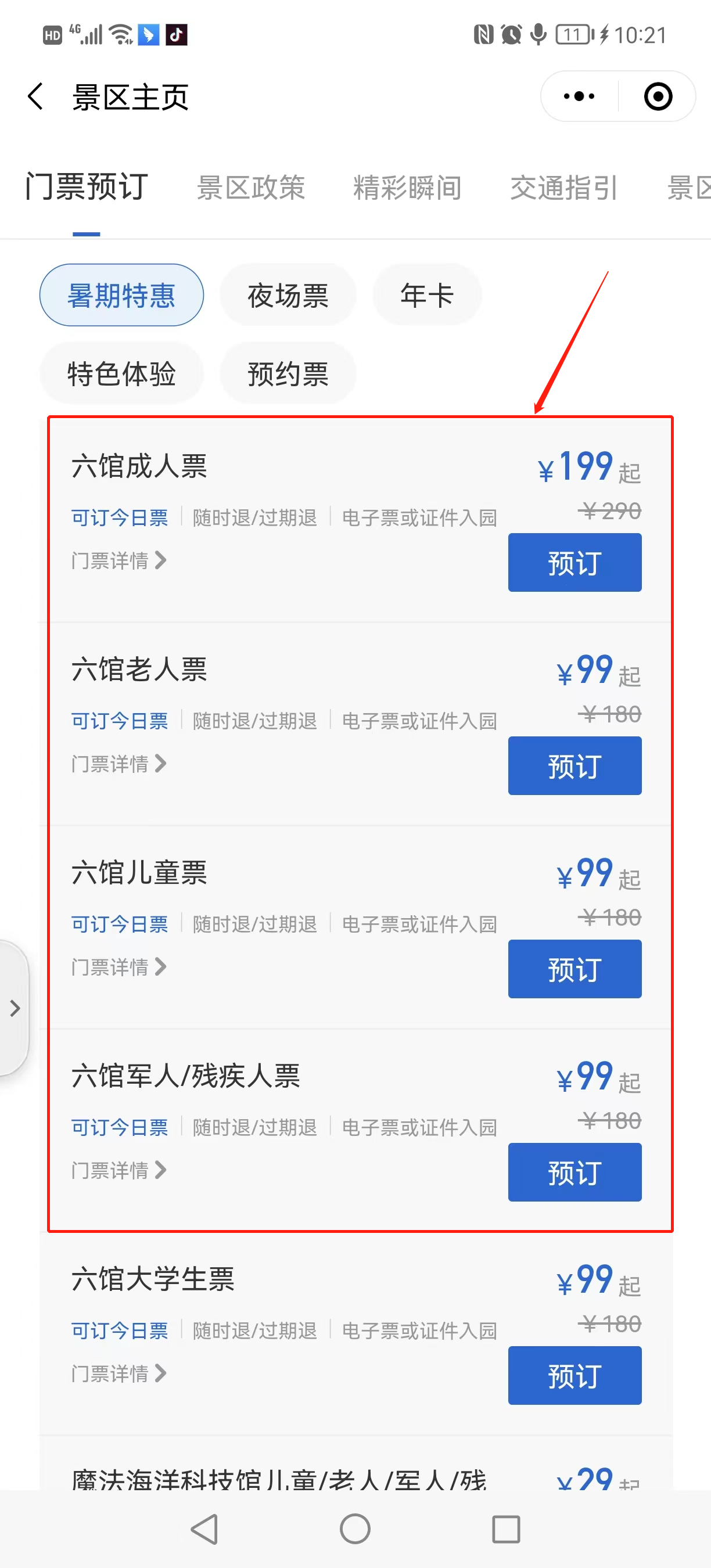711x1568 pixels.
Task: Go back from 景区主页
Action: [36, 97]
